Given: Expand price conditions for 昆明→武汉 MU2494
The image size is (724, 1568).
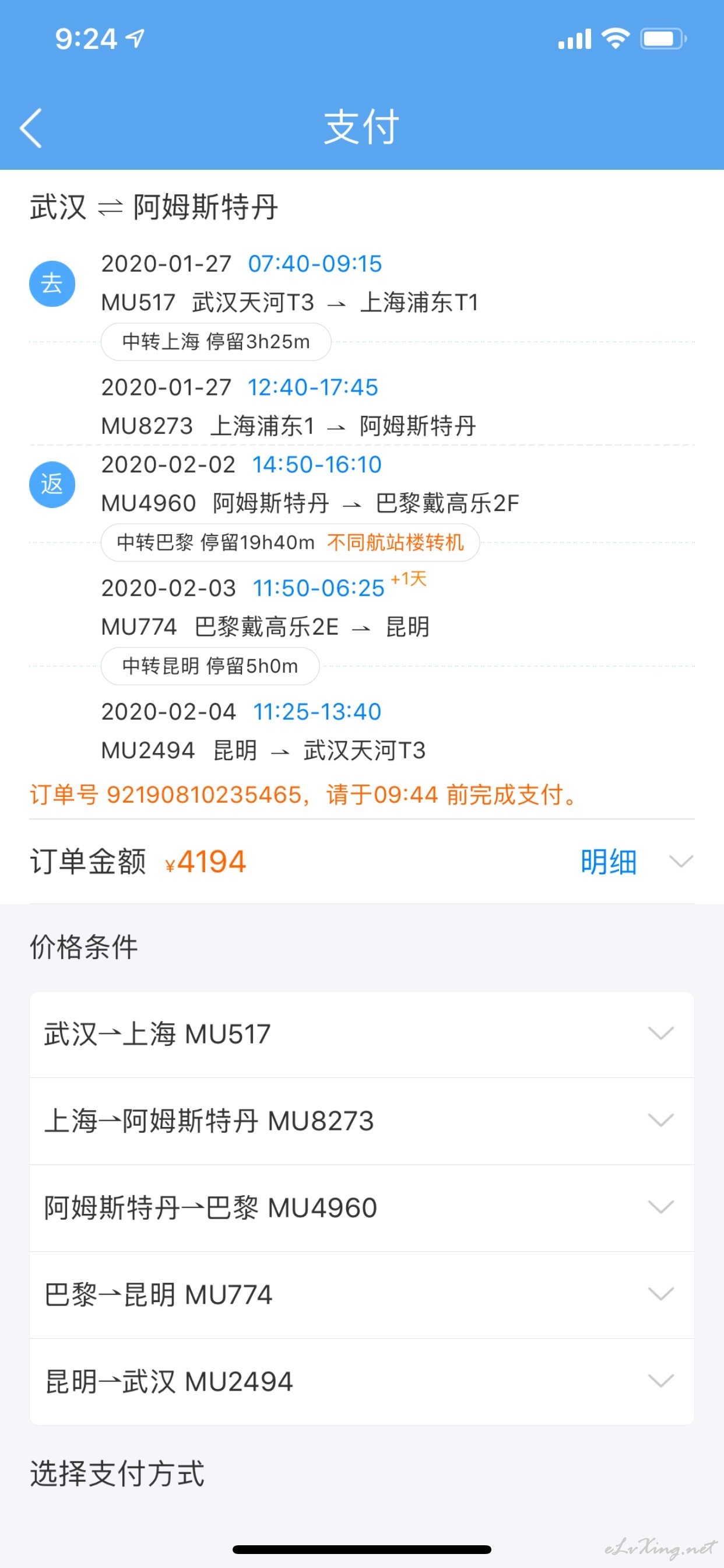Looking at the screenshot, I should (361, 1382).
